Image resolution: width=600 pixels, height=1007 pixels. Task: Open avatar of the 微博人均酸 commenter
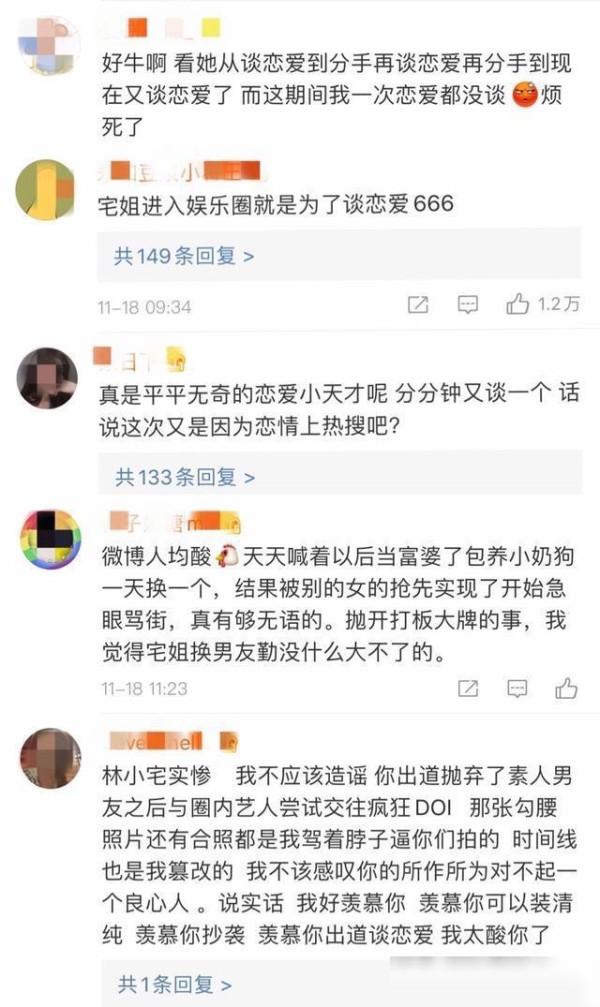(51, 539)
